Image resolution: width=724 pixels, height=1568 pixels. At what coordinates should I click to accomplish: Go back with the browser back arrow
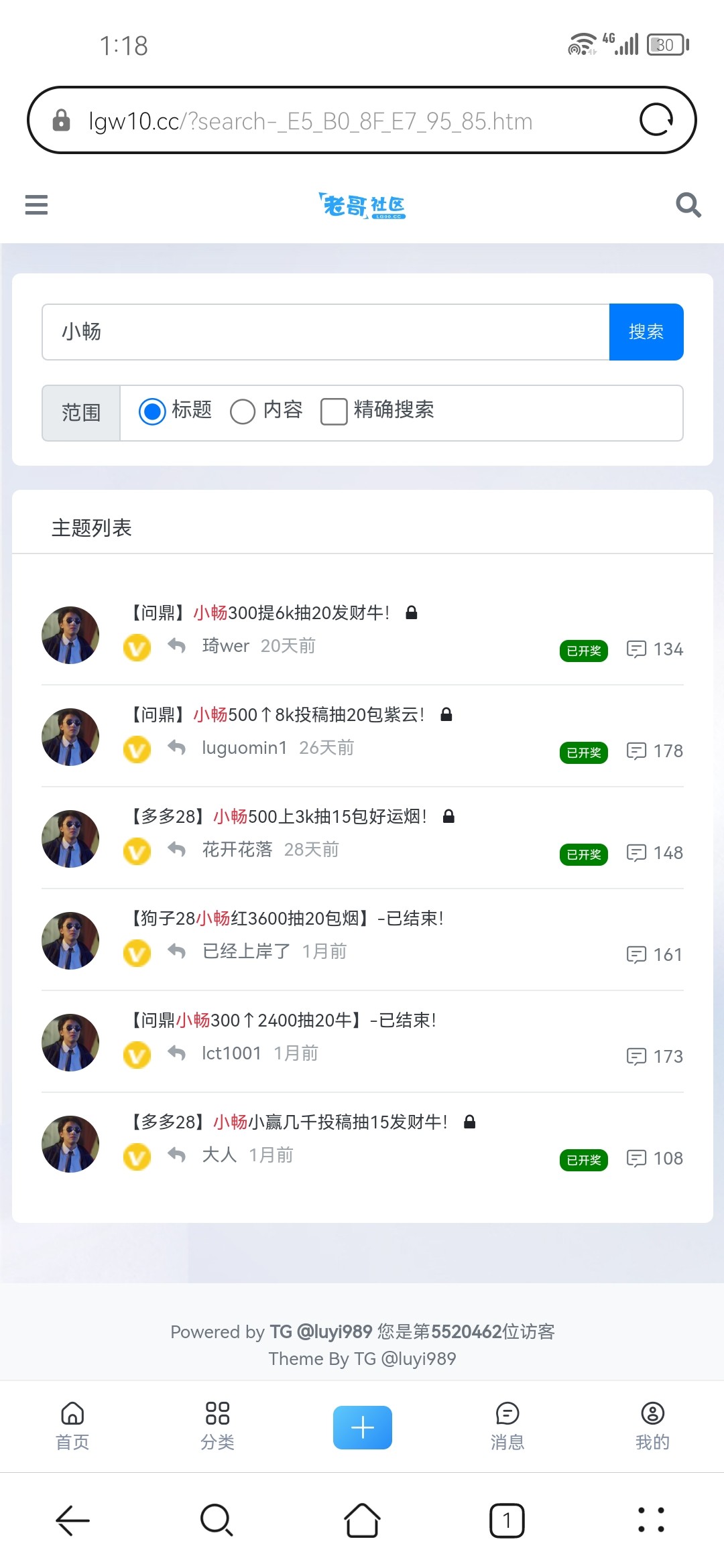72,1520
